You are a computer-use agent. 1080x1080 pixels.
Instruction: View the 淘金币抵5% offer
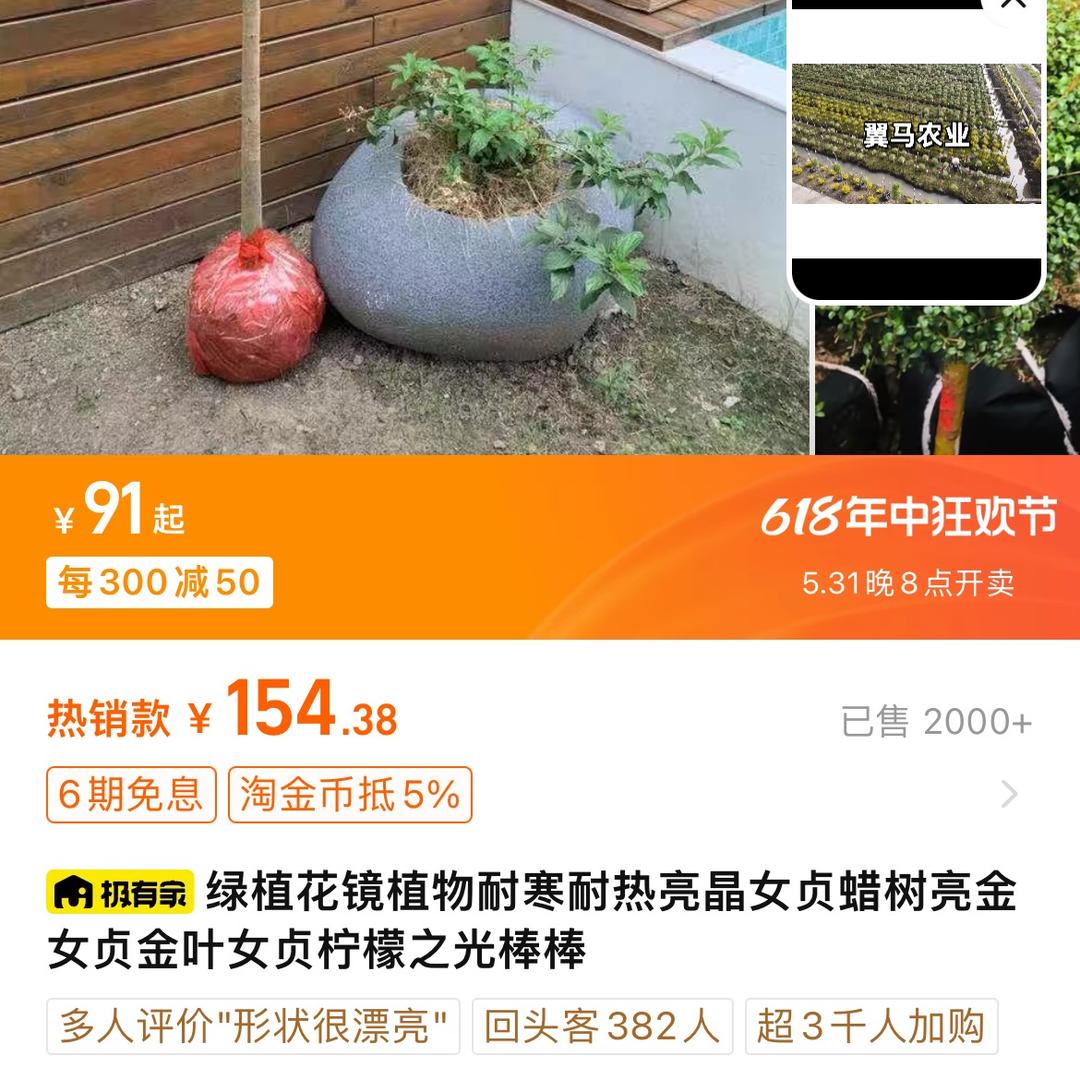350,795
